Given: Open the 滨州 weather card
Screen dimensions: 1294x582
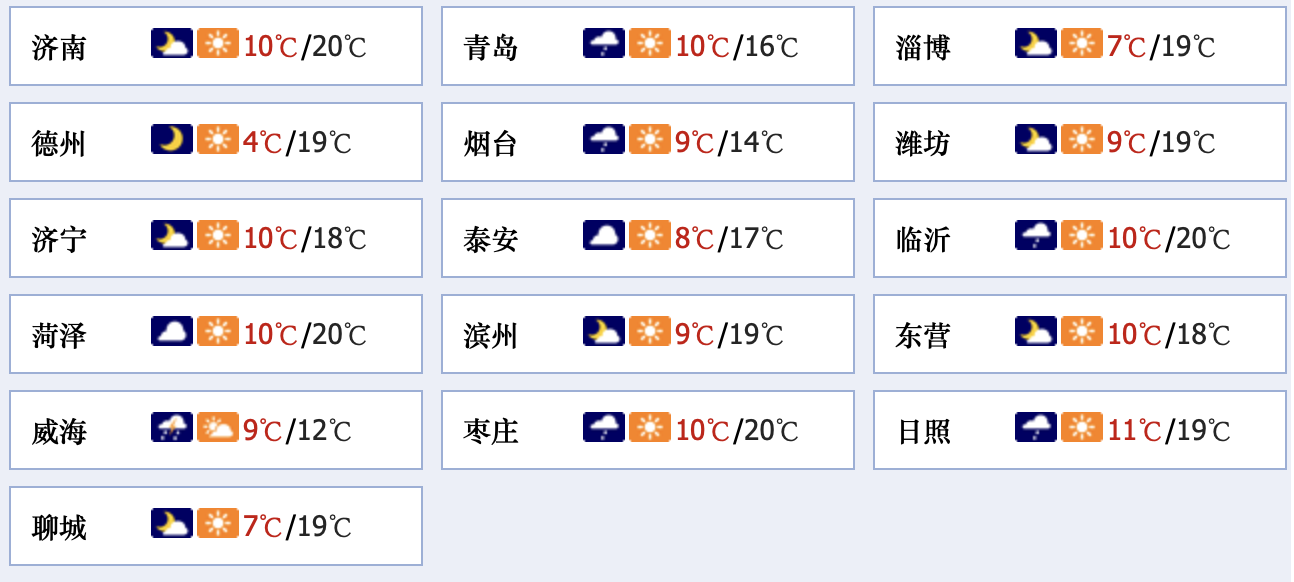Looking at the screenshot, I should 648,334.
